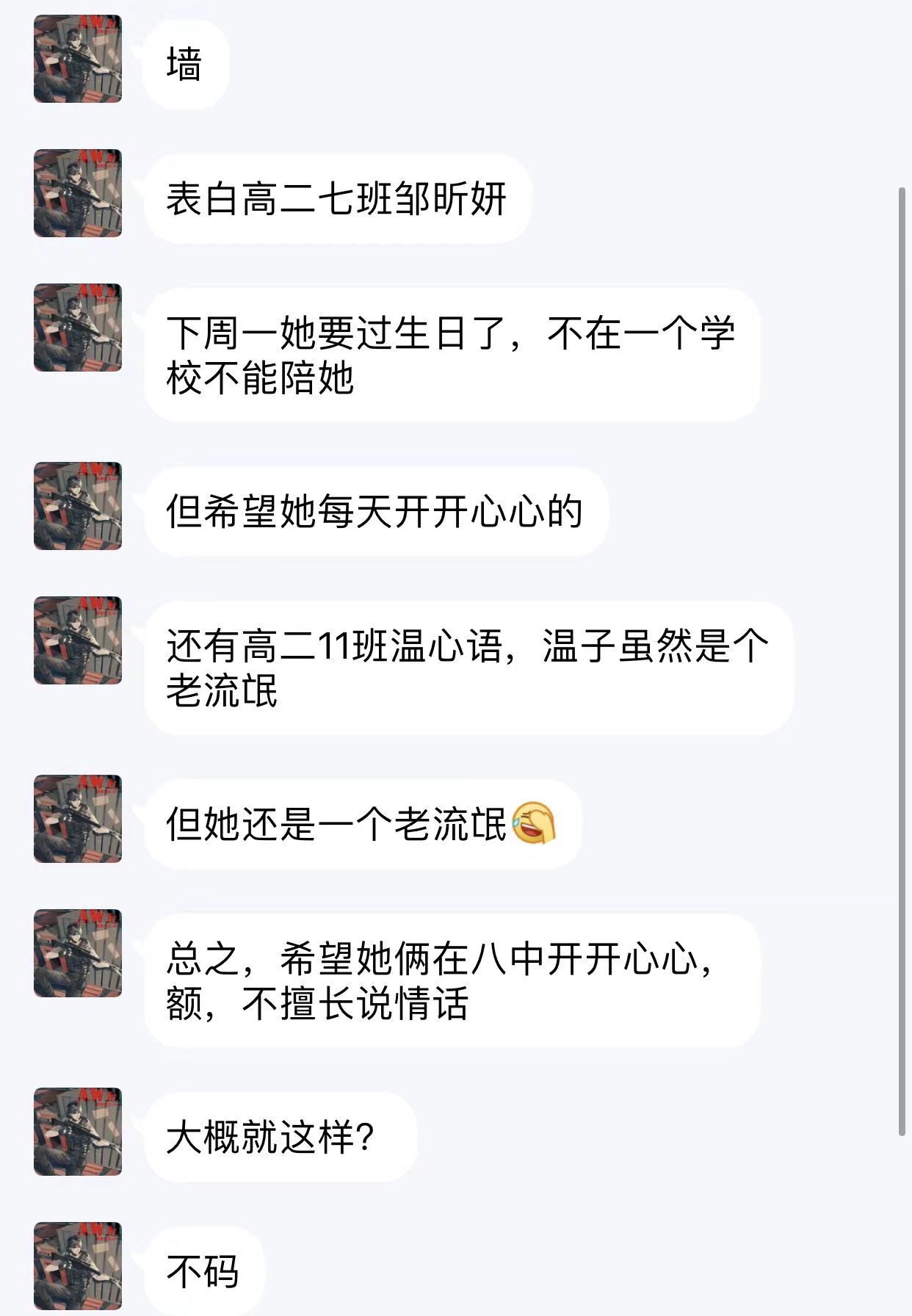The height and width of the screenshot is (1316, 912).
Task: Open sender's avatar beside the '墙' message
Action: [x=78, y=59]
